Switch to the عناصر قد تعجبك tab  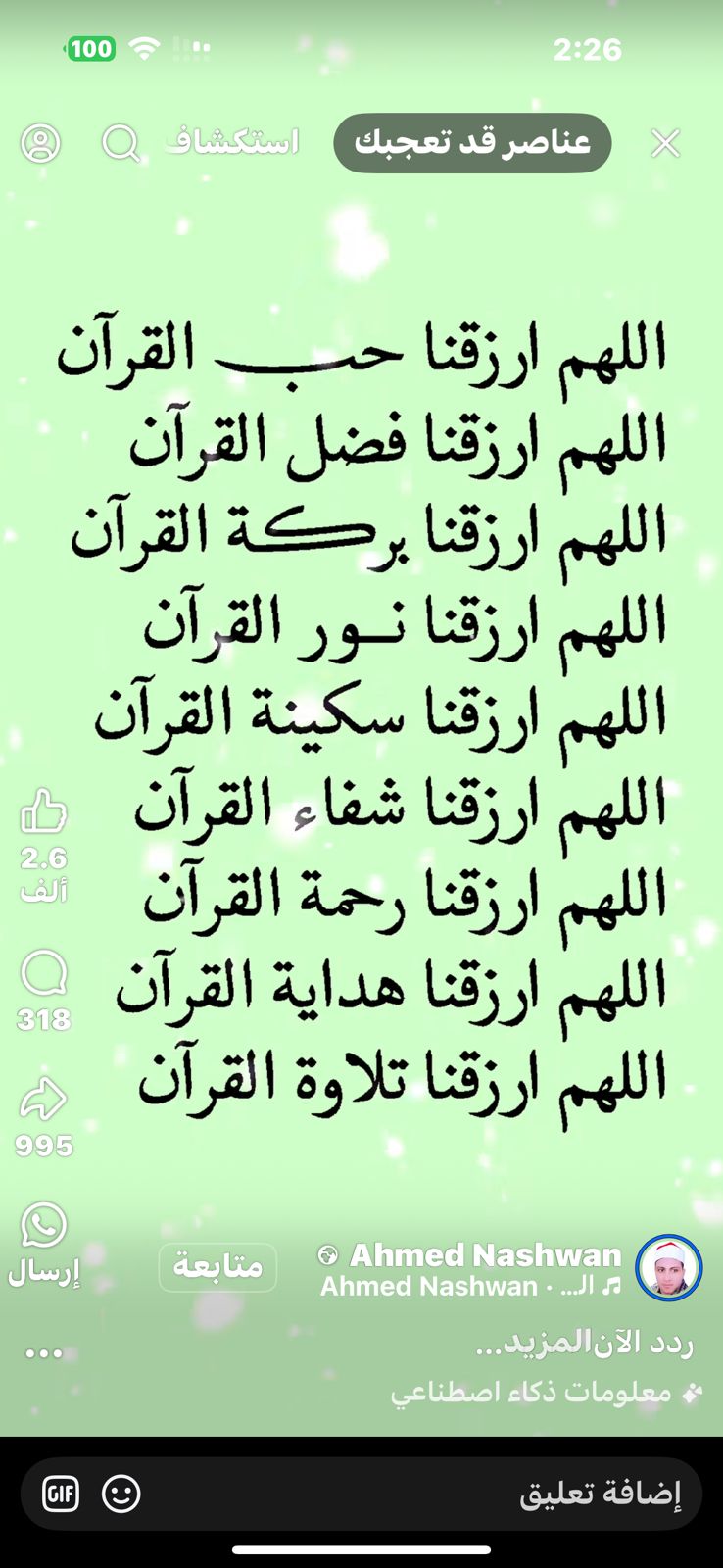coord(472,143)
